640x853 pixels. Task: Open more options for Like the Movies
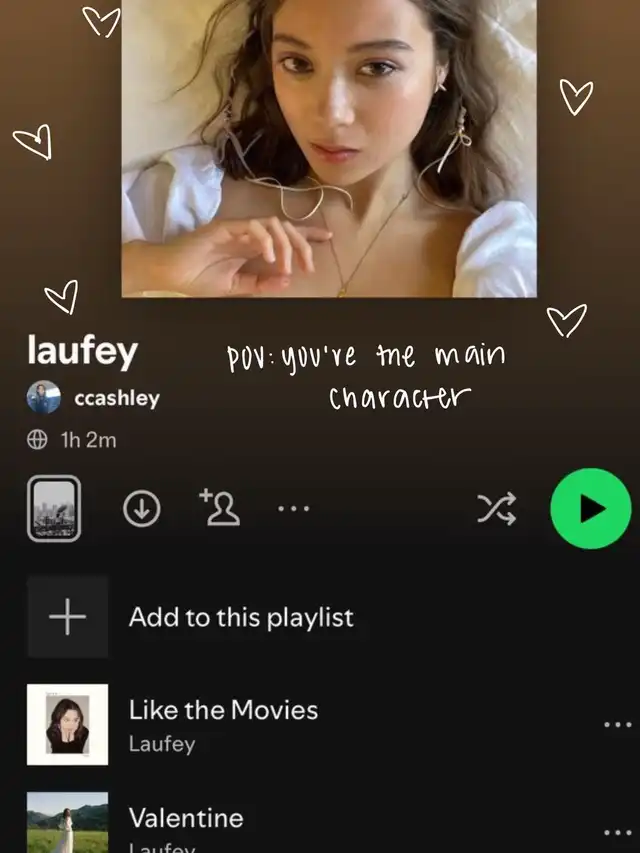tap(618, 724)
